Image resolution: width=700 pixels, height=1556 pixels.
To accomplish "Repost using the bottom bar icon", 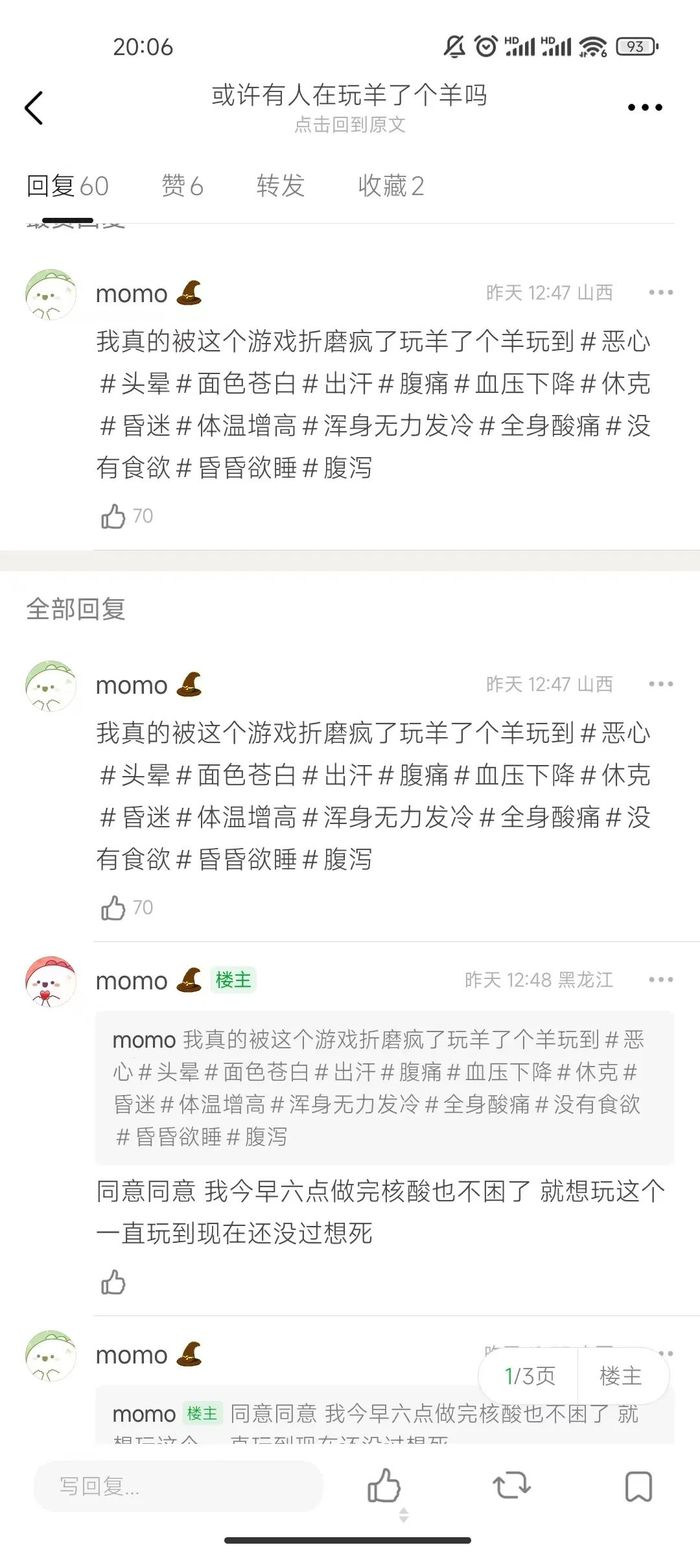I will (511, 1486).
